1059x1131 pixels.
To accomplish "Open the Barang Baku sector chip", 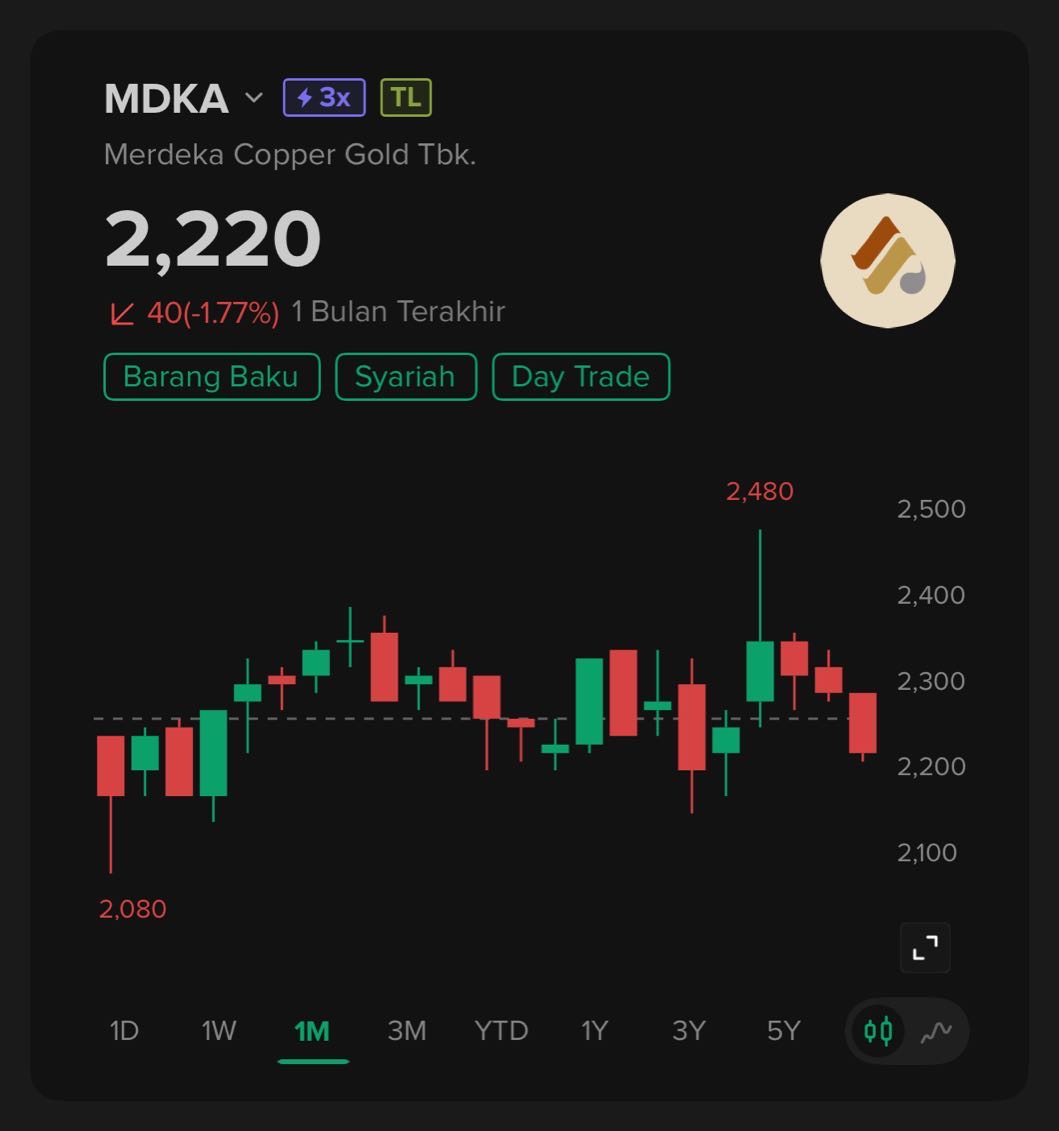I will pos(211,377).
